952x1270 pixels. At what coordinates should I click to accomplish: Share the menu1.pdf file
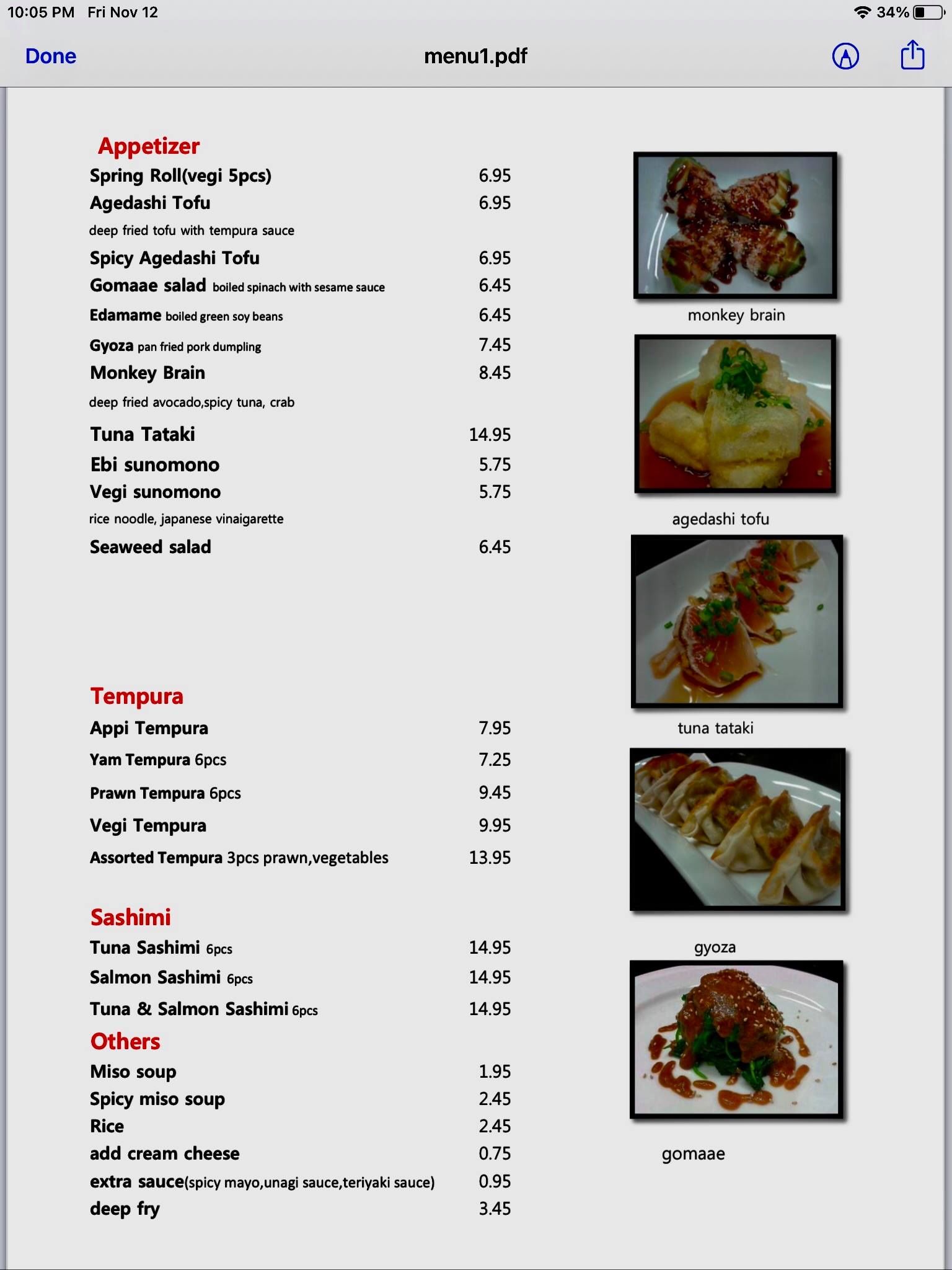point(912,55)
